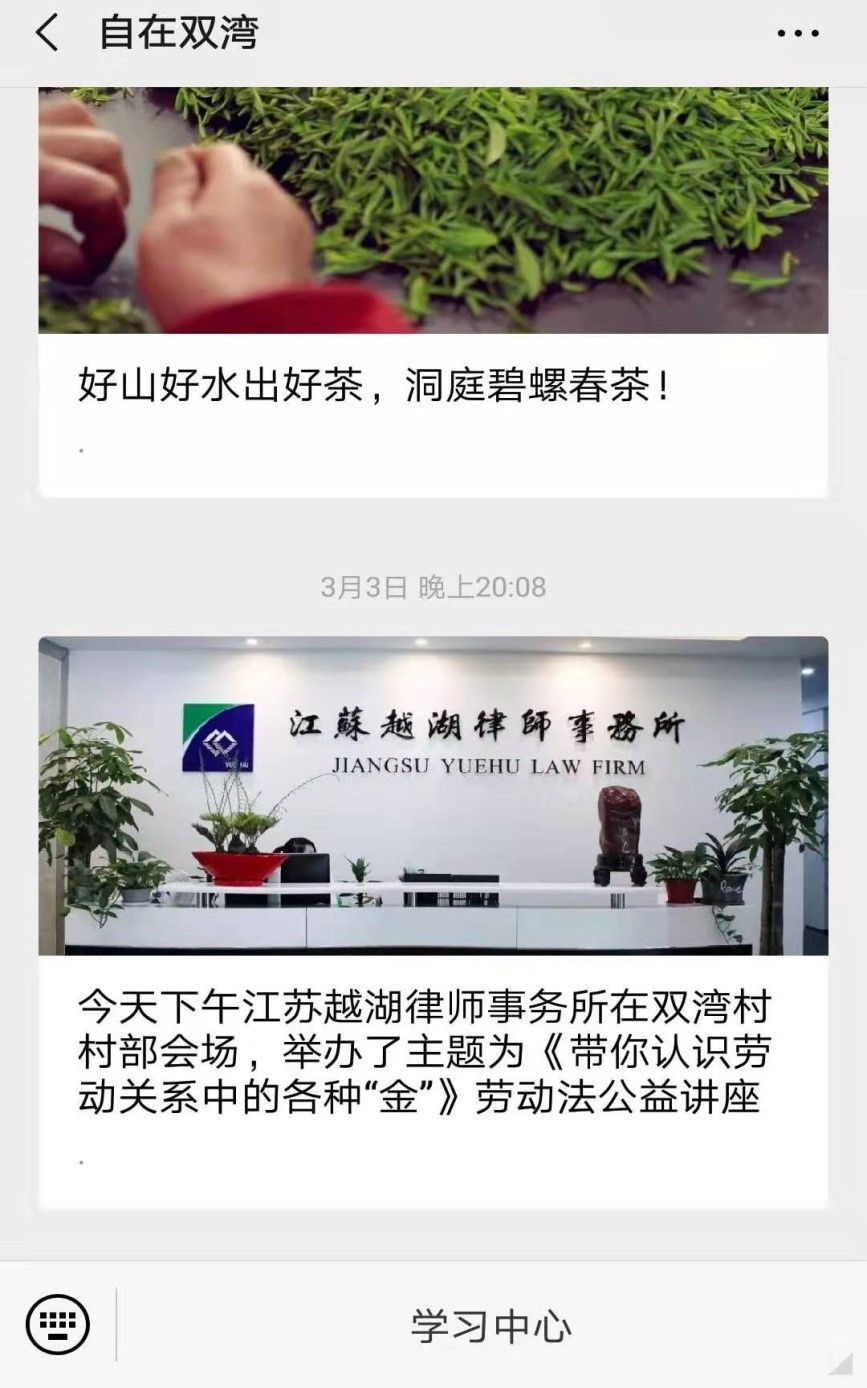This screenshot has width=867, height=1388.
Task: Open the three-dot overflow menu
Action: click(797, 33)
